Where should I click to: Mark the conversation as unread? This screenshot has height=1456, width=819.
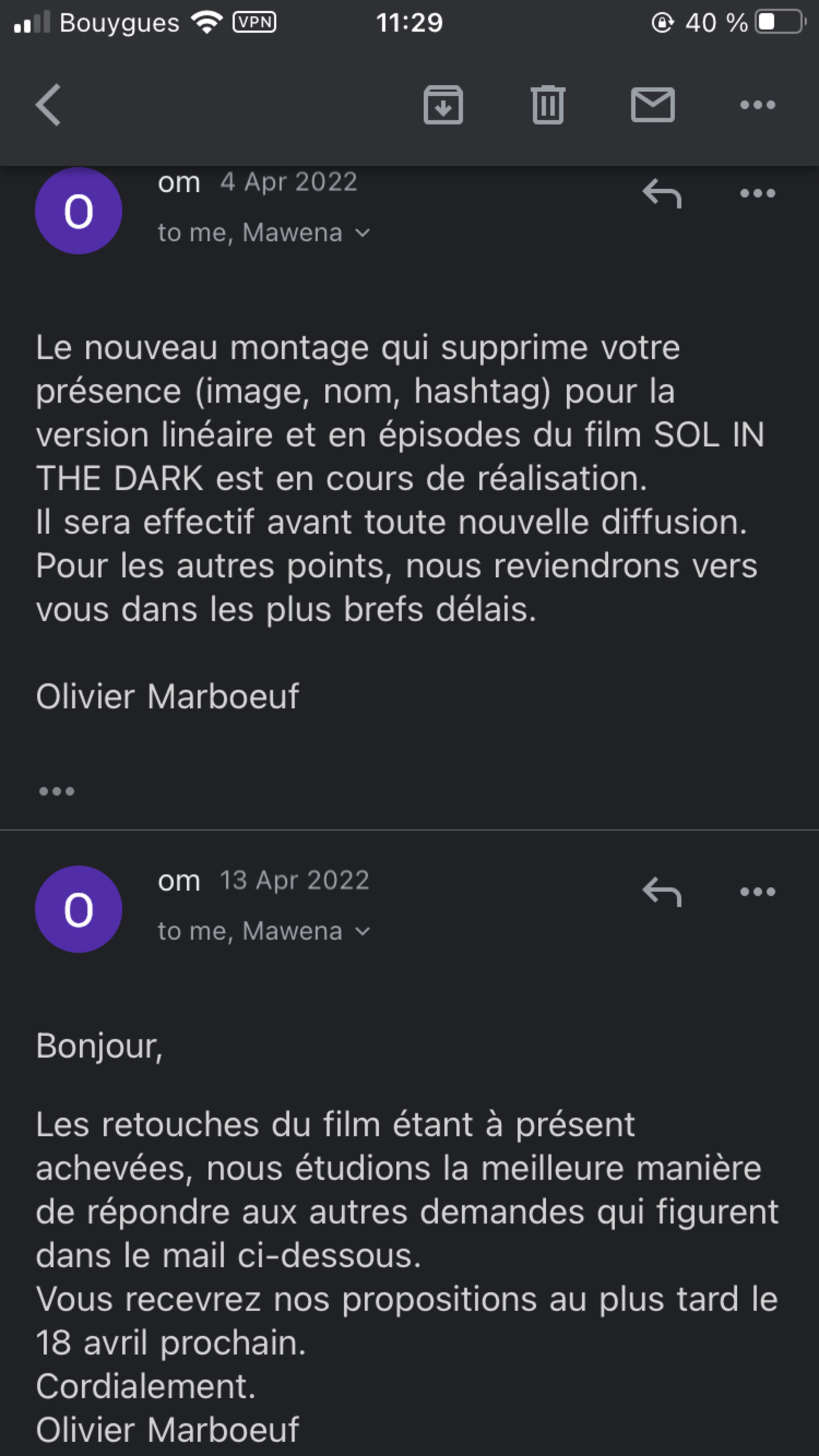(653, 105)
